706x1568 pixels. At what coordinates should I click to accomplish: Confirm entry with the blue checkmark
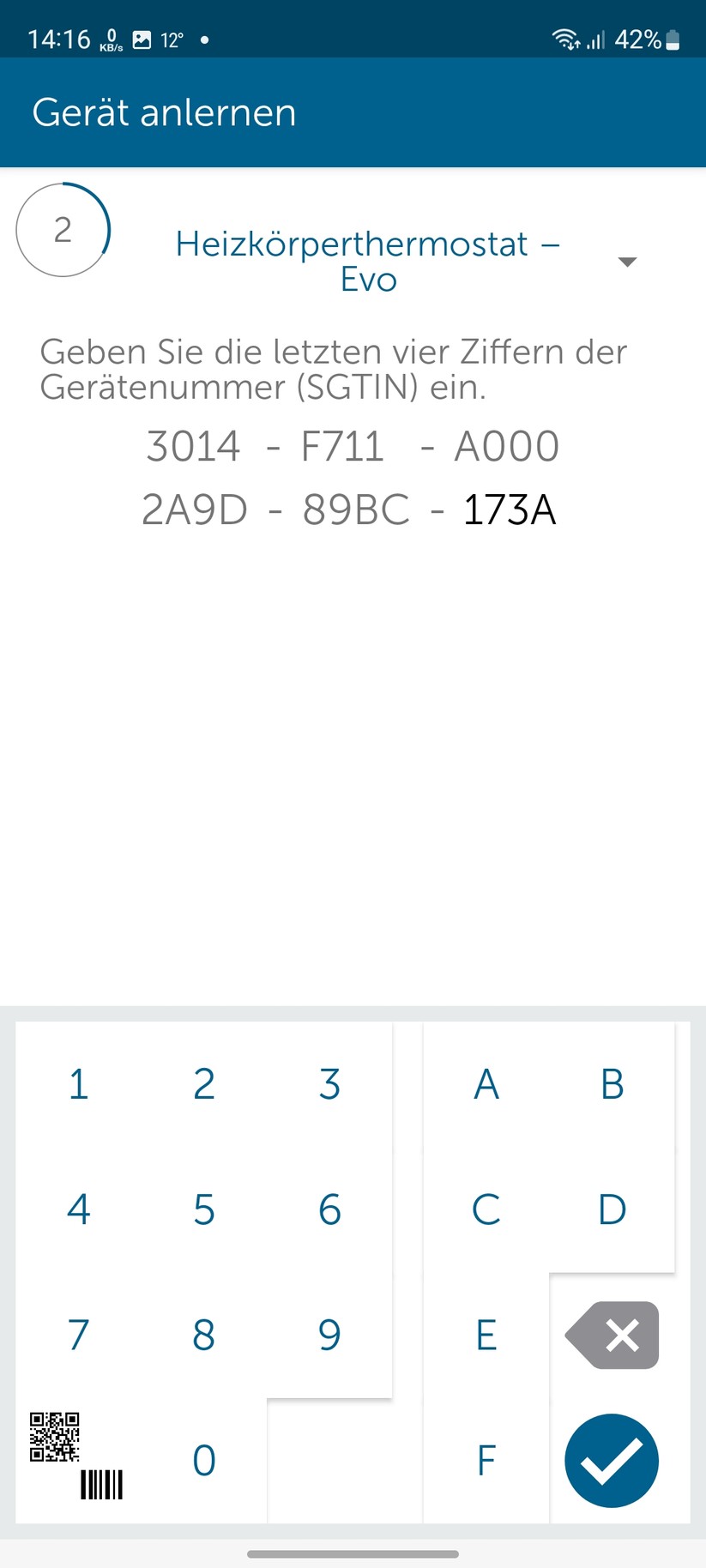(x=611, y=1461)
